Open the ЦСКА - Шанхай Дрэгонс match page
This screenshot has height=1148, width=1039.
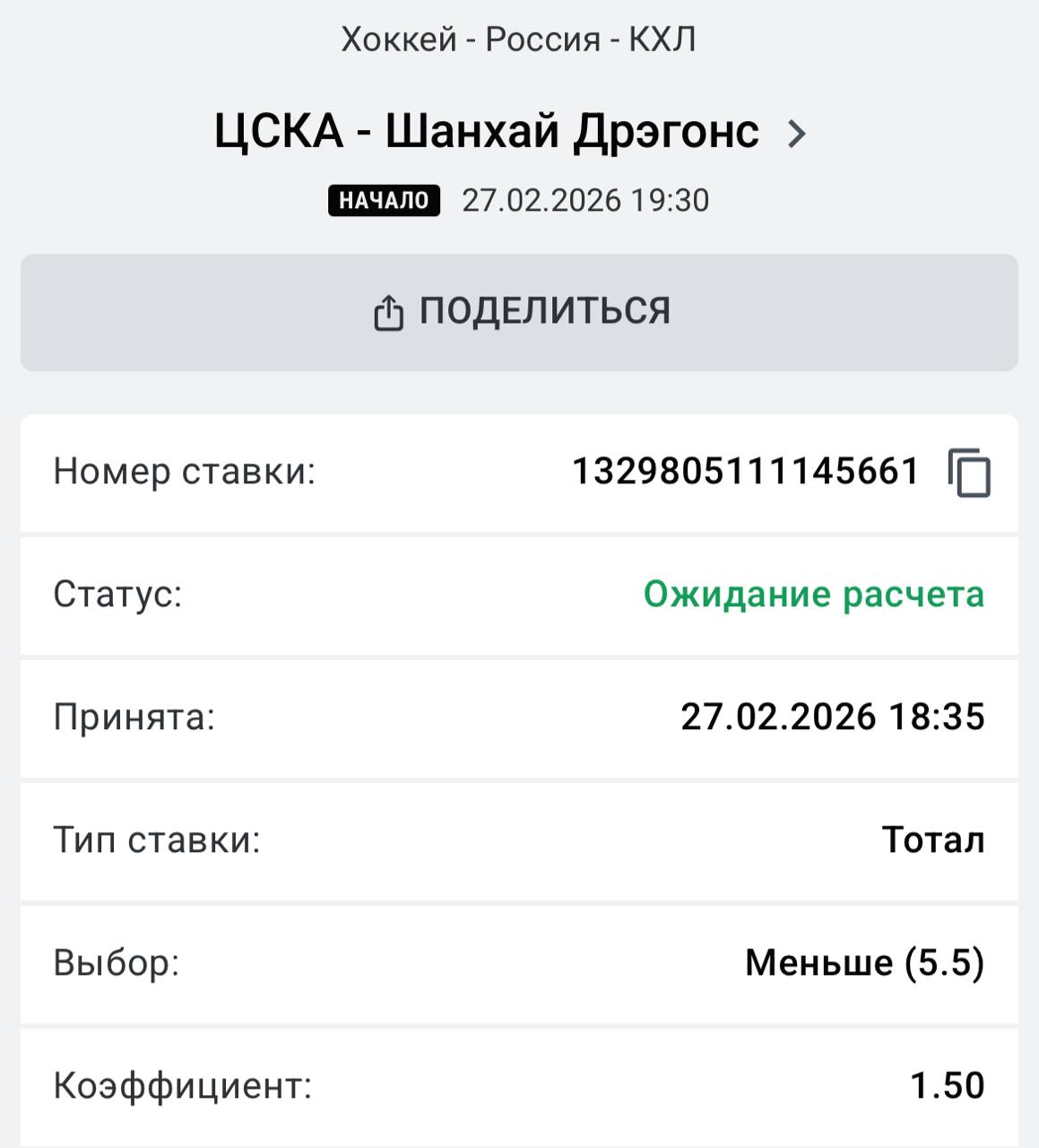pos(510,133)
